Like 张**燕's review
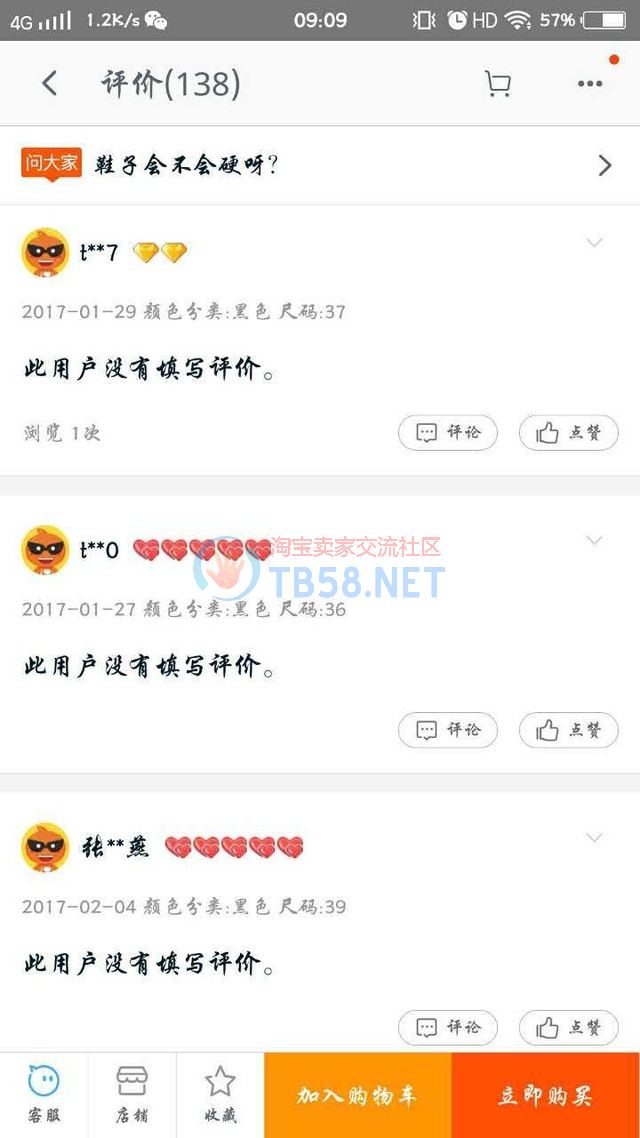This screenshot has width=640, height=1138. [568, 1027]
